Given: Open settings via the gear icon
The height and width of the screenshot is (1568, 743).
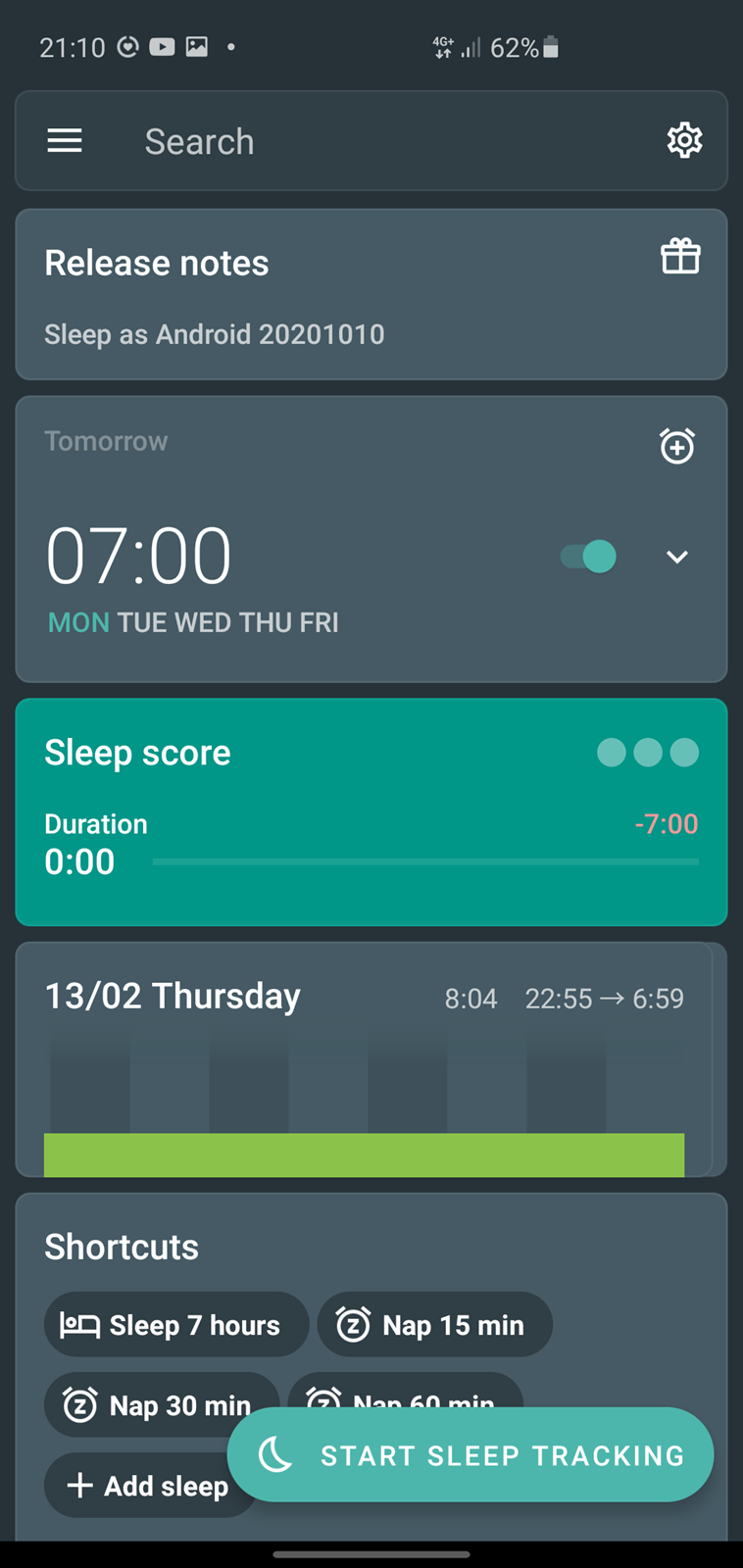Looking at the screenshot, I should [684, 141].
